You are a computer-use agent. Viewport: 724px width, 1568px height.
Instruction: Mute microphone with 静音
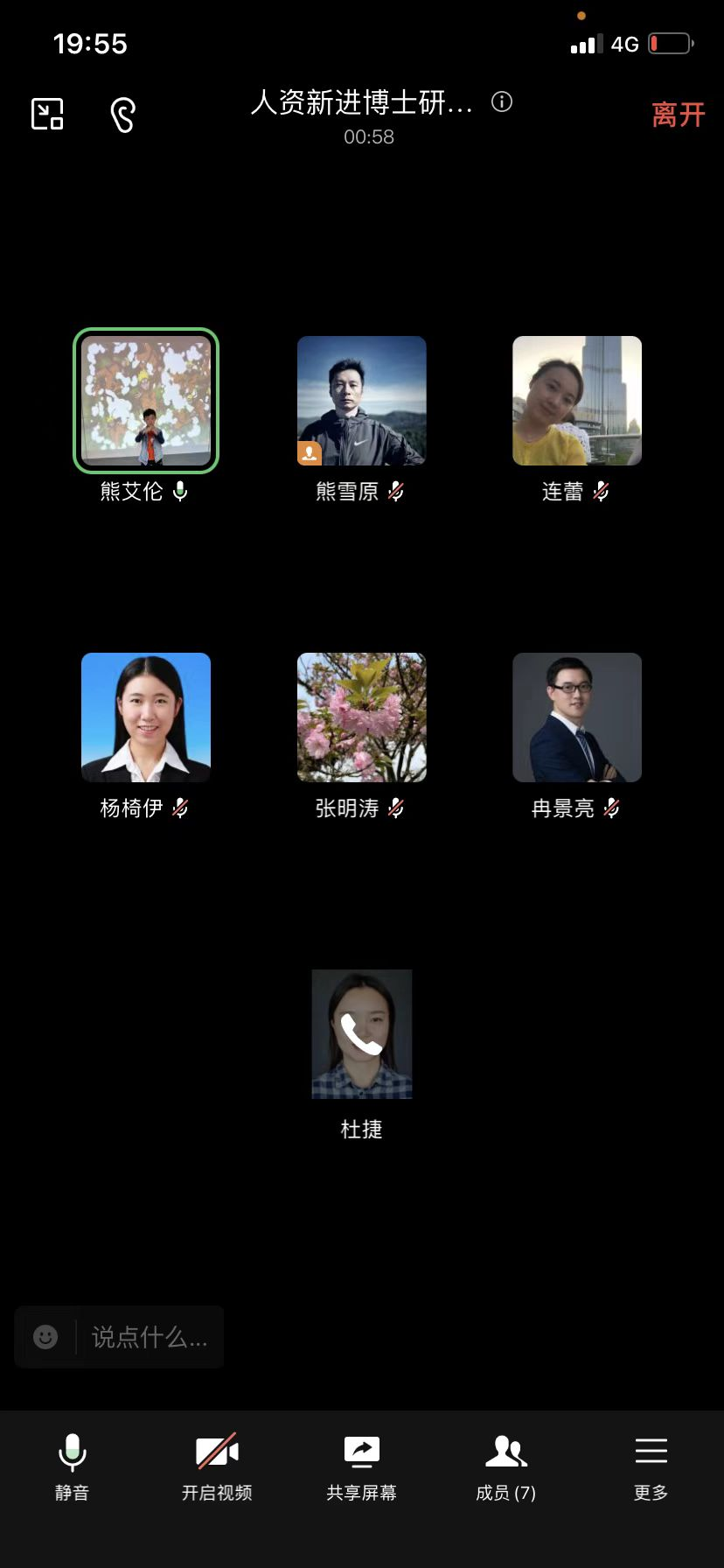(73, 1466)
